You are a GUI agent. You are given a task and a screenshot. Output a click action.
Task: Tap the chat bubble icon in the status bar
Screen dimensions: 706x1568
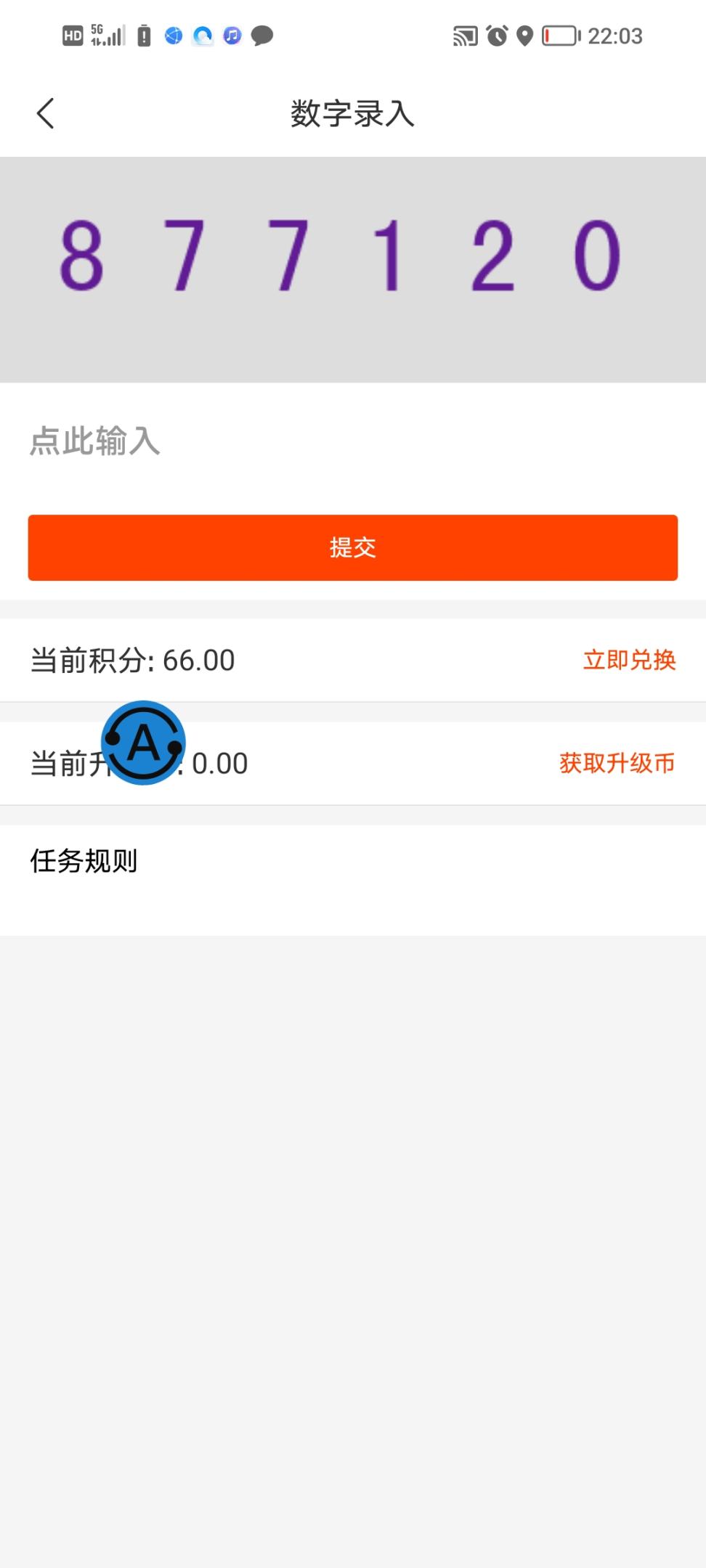(262, 36)
